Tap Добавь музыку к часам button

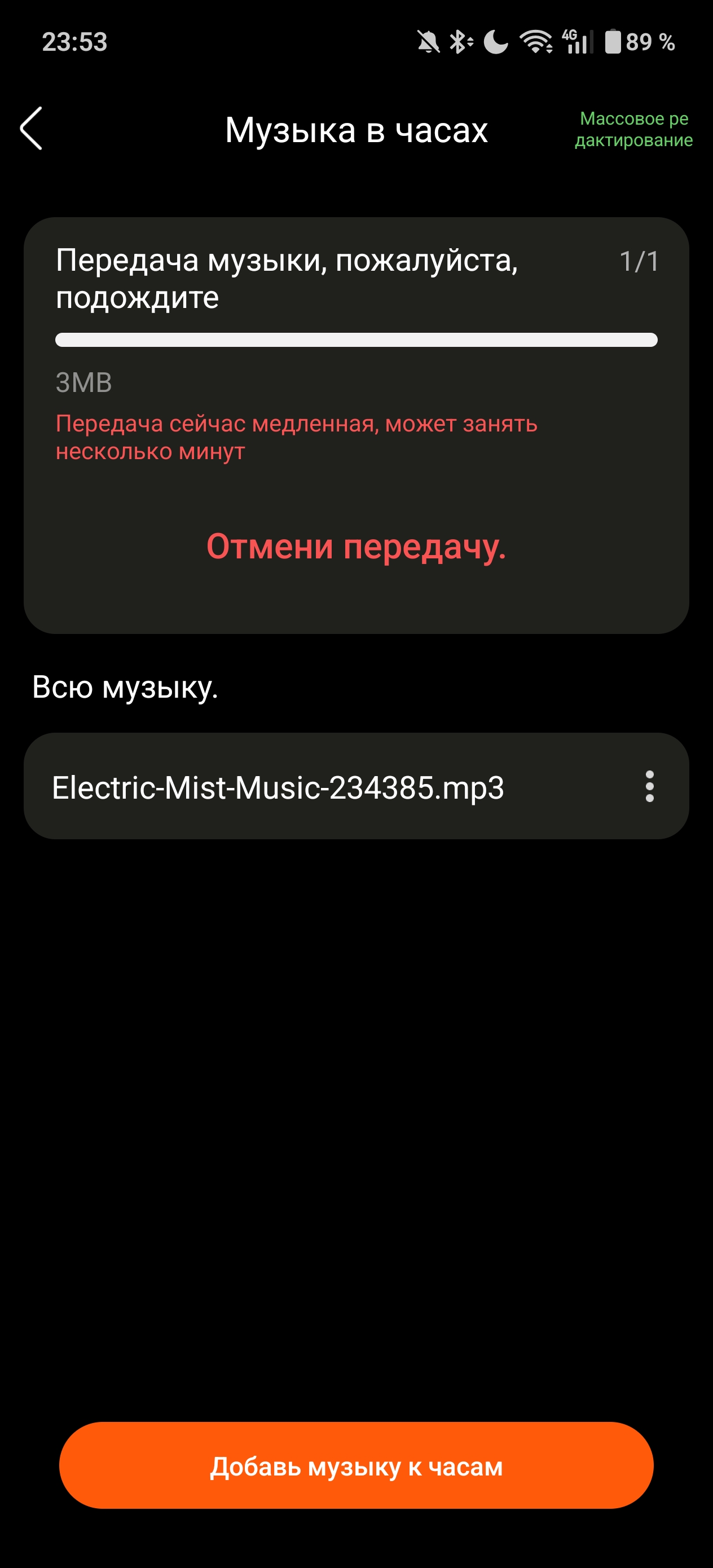(x=356, y=1466)
